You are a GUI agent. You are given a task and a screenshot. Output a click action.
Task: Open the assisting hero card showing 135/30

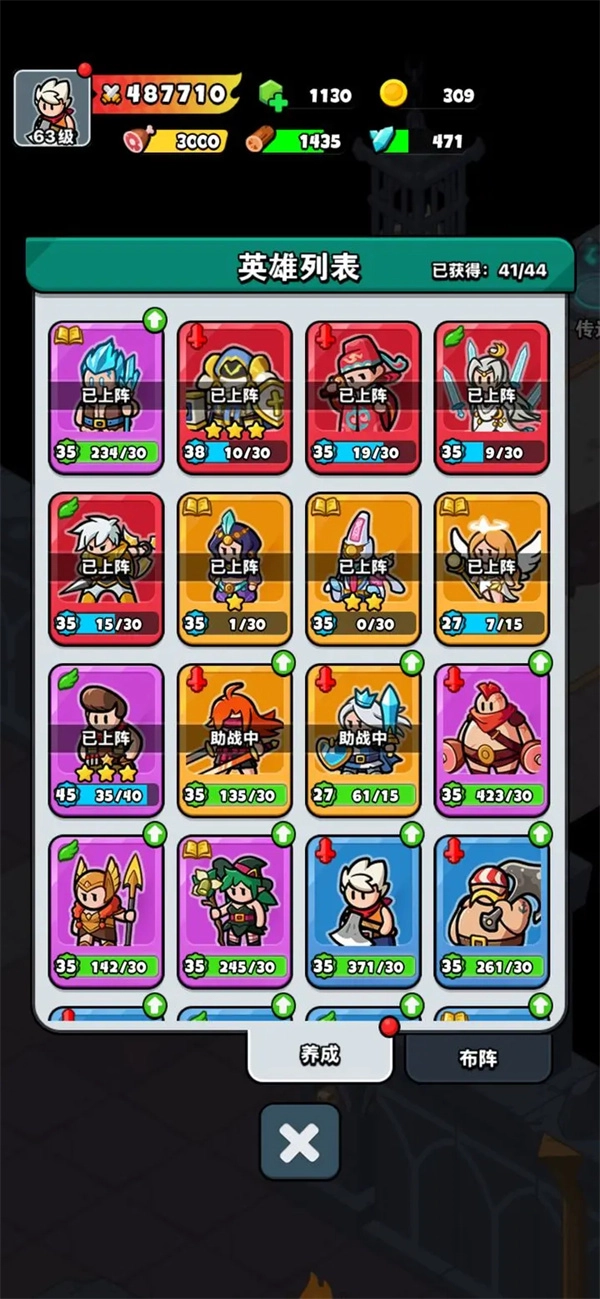tap(235, 740)
